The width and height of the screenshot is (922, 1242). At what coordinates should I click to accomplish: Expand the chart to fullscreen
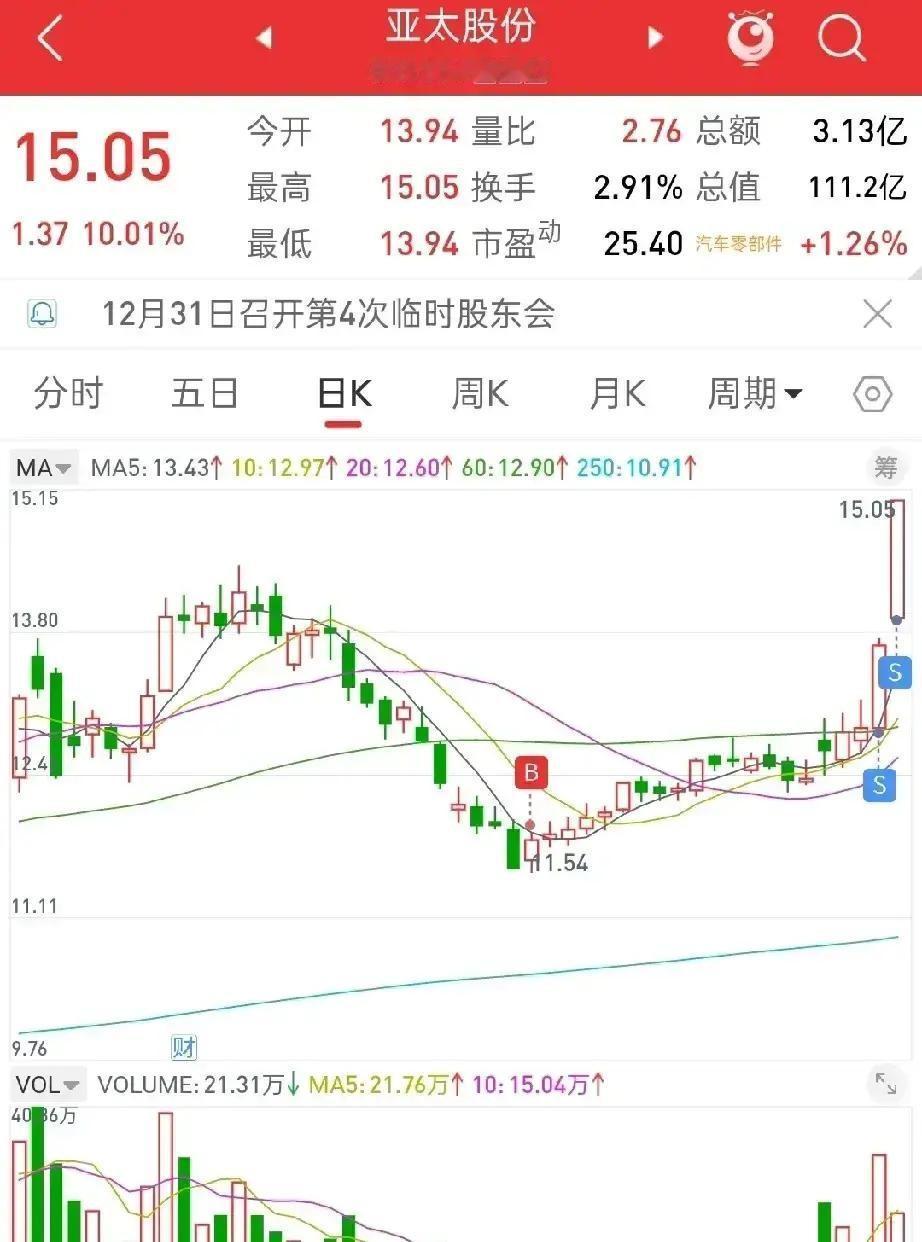(886, 1083)
